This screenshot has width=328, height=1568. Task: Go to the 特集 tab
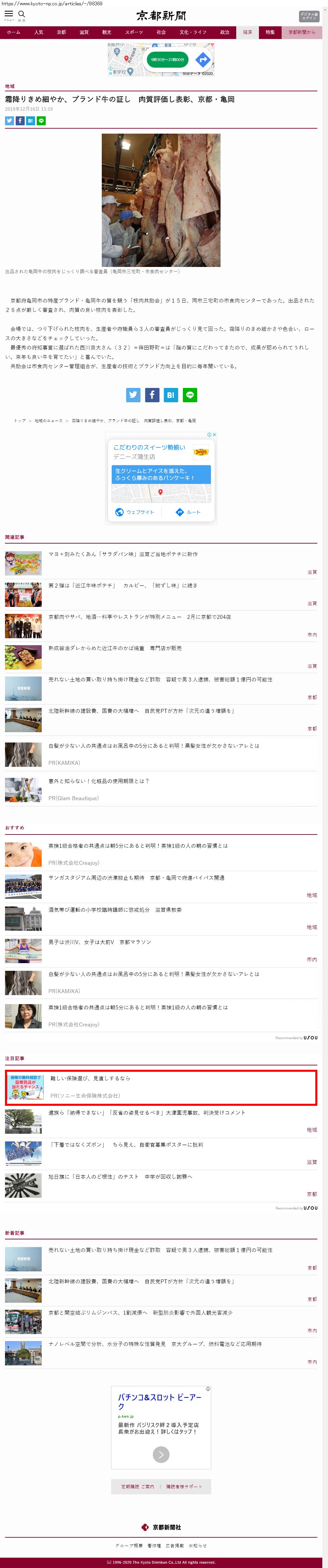point(270,32)
